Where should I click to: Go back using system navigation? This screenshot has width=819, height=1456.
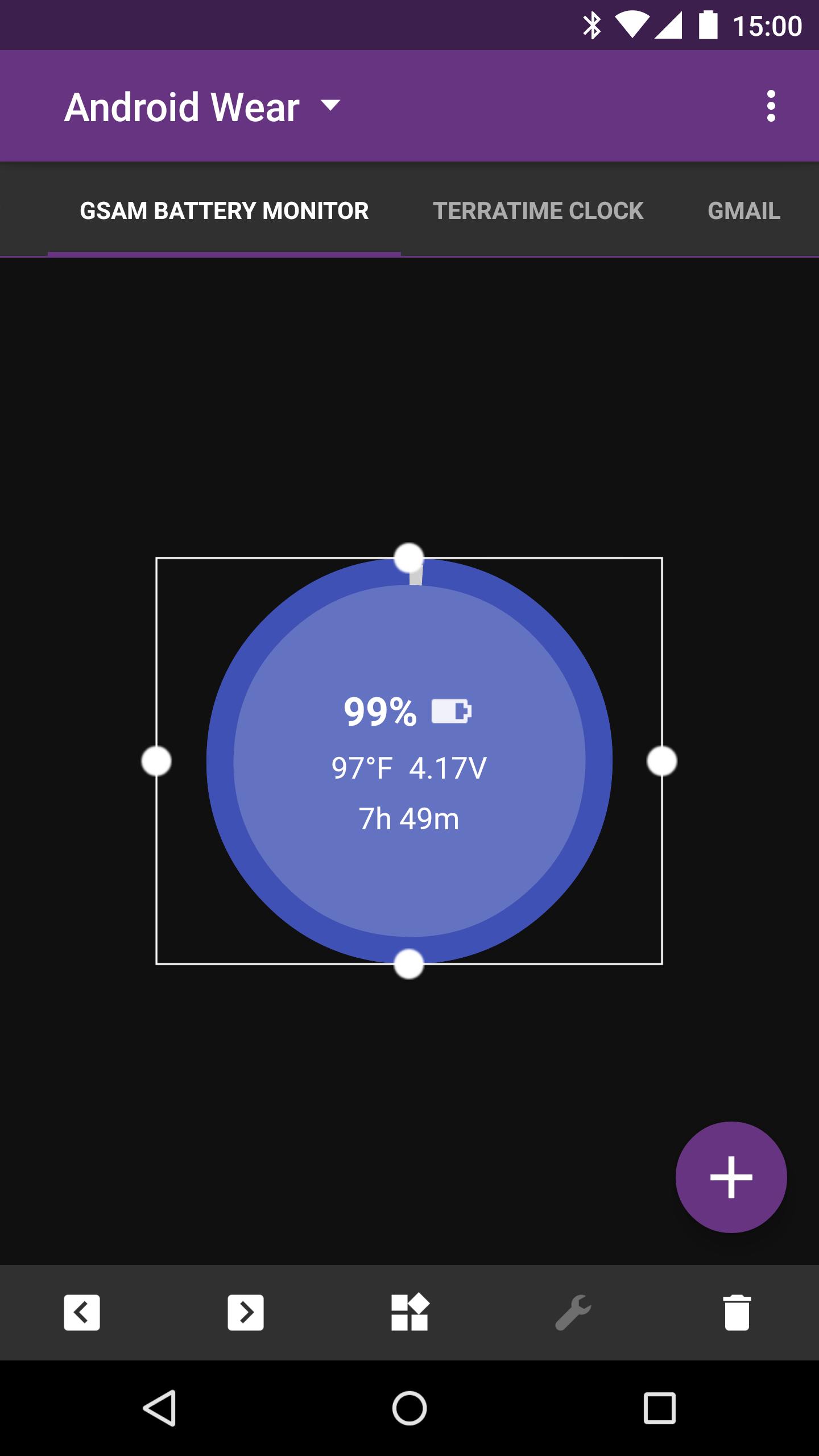pos(159,1408)
